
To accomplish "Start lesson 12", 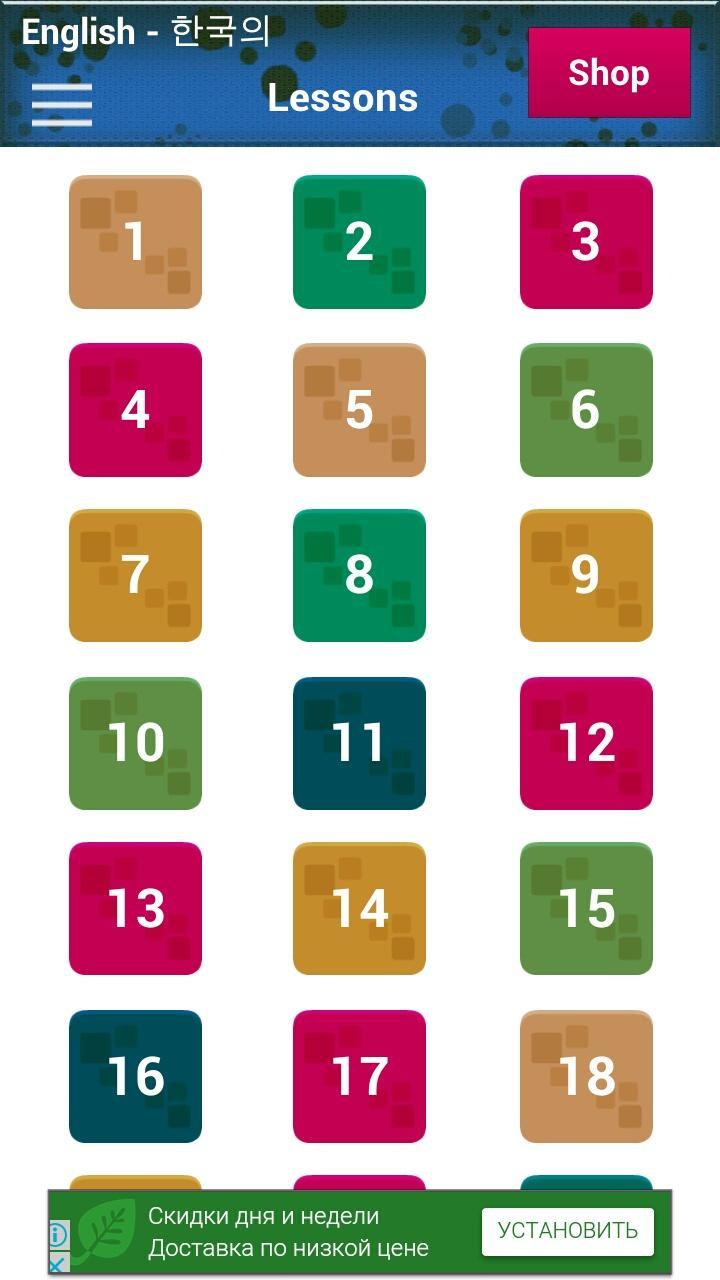I will 586,743.
